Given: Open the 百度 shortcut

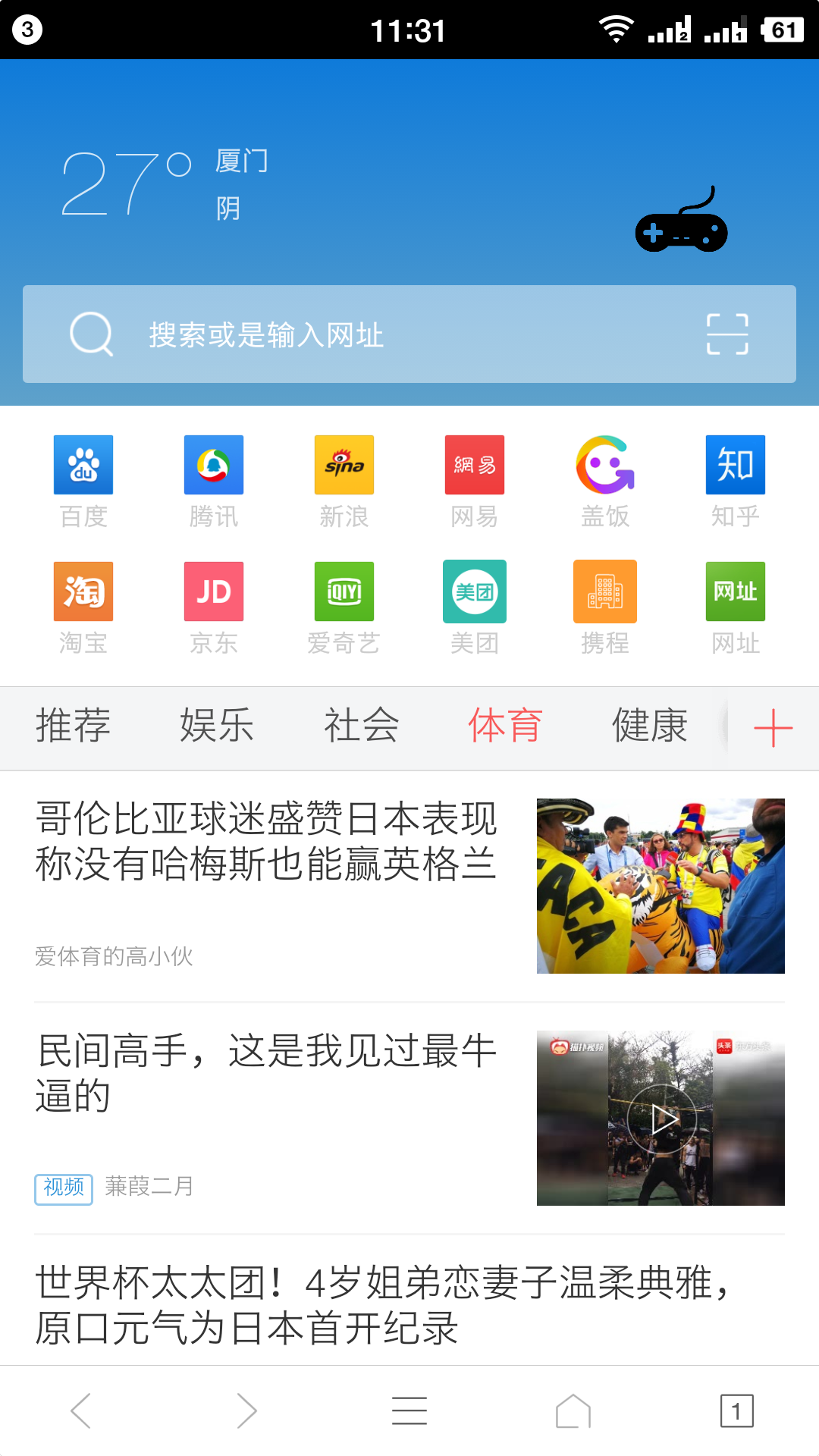Looking at the screenshot, I should 83,481.
